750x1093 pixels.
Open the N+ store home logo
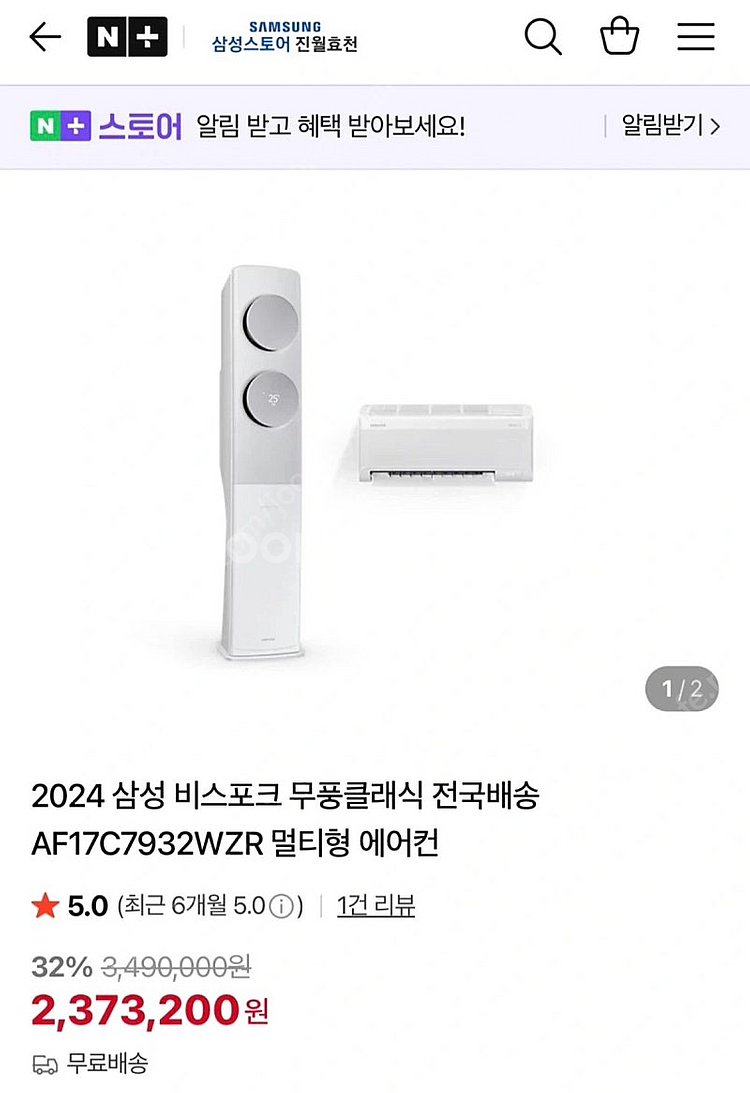pyautogui.click(x=127, y=38)
